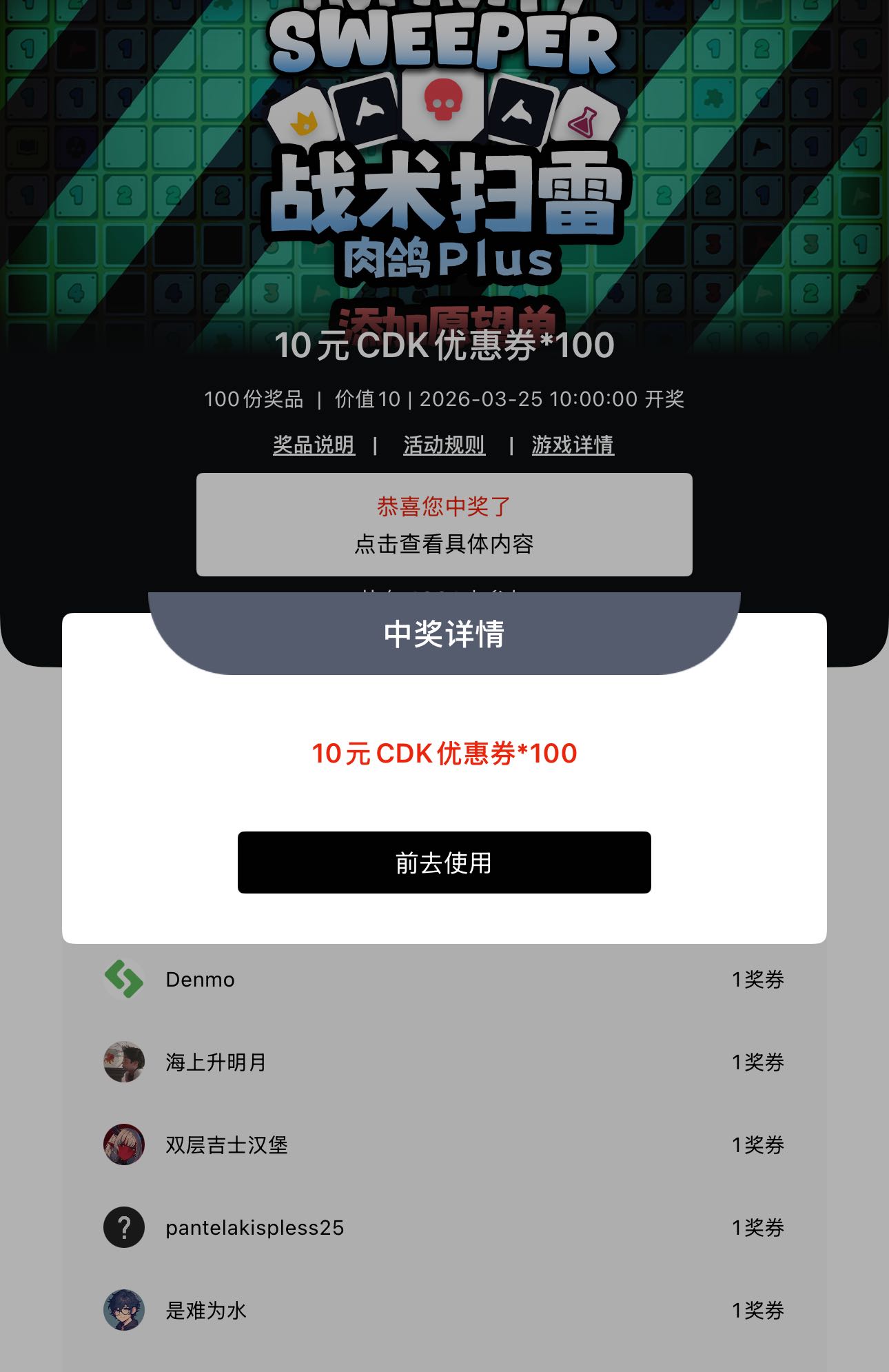Tap the 前去使用 button
The image size is (889, 1372).
coord(444,862)
